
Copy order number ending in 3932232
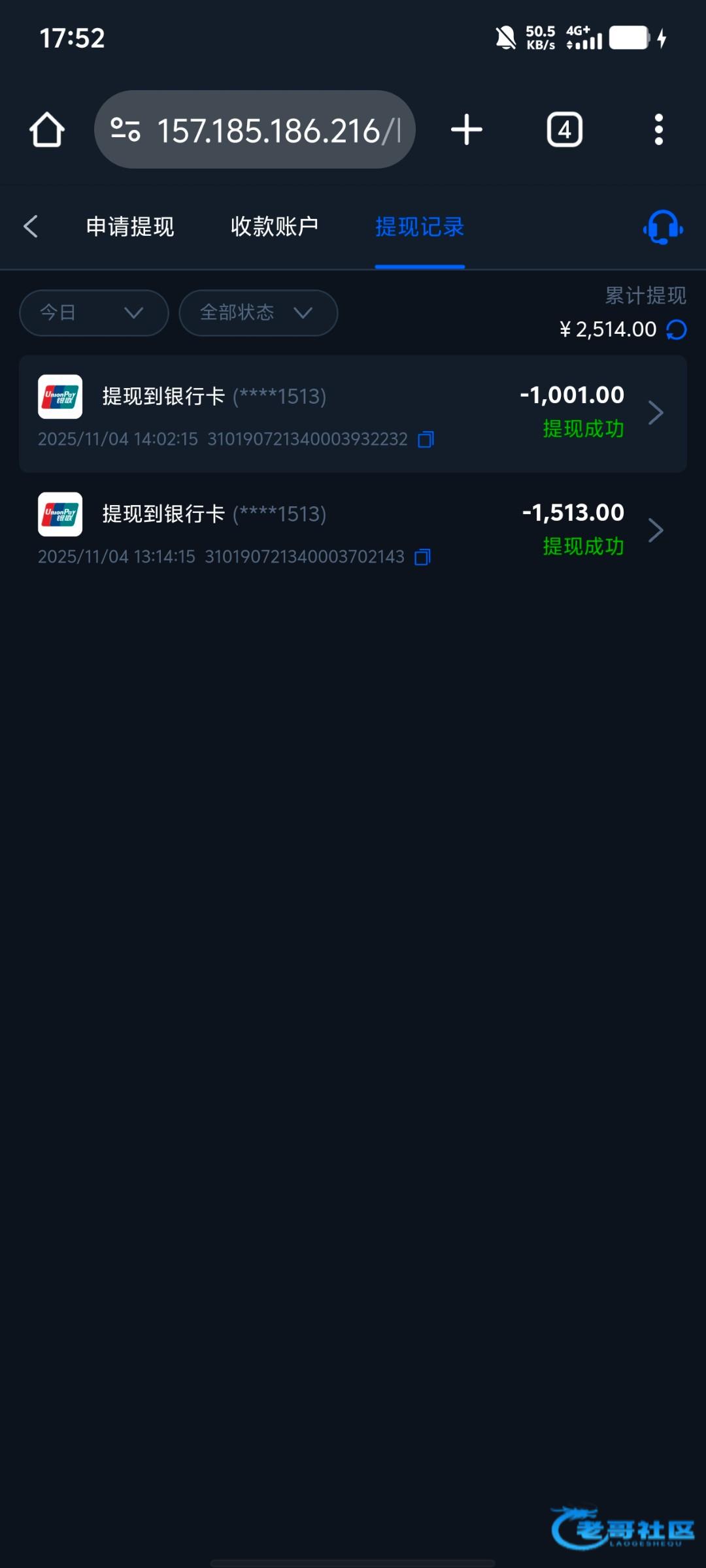[x=426, y=440]
